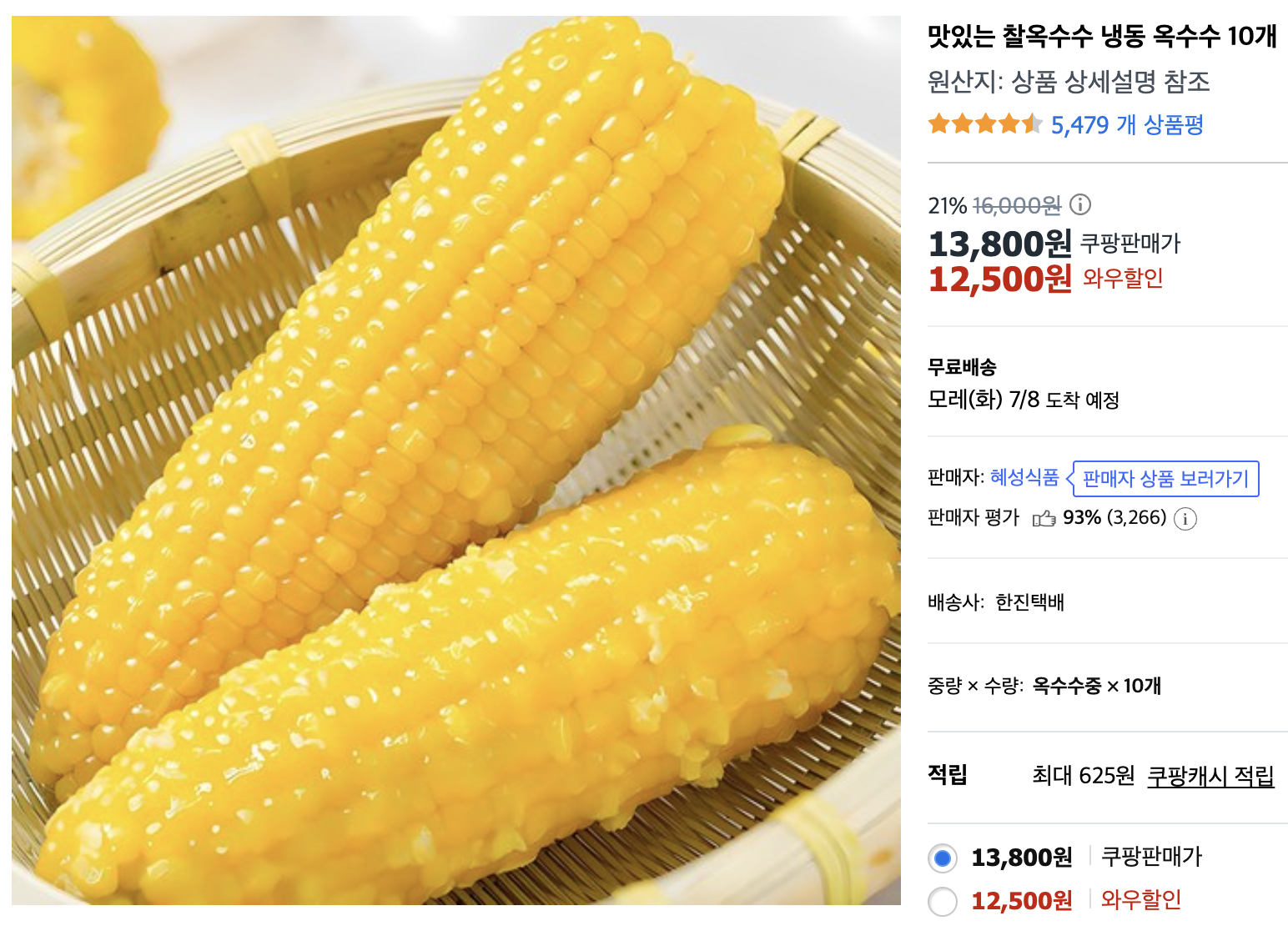This screenshot has width=1288, height=931.
Task: Select the 12,500원 와우할인 option
Action: [x=943, y=901]
